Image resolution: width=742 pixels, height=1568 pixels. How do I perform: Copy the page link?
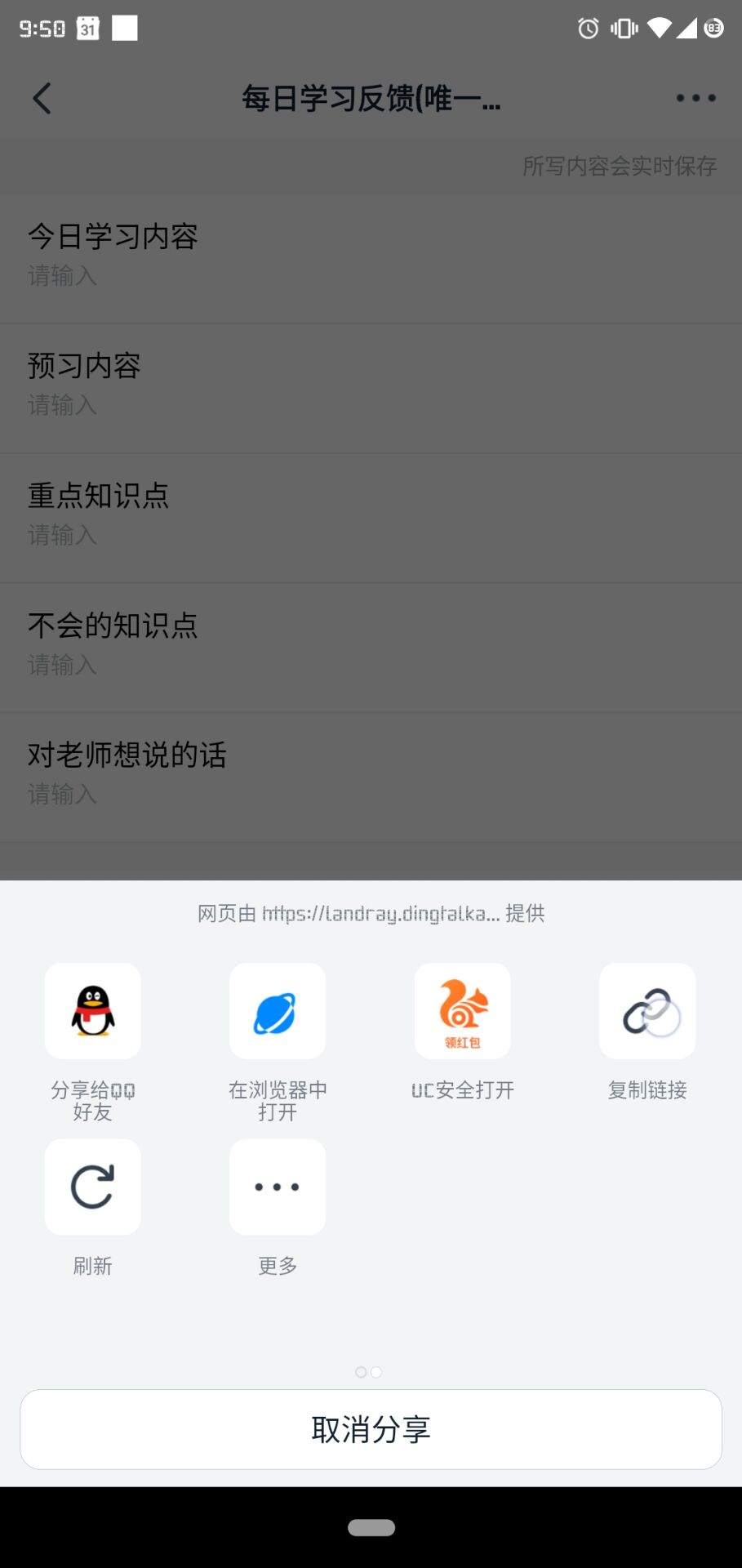tap(647, 1011)
